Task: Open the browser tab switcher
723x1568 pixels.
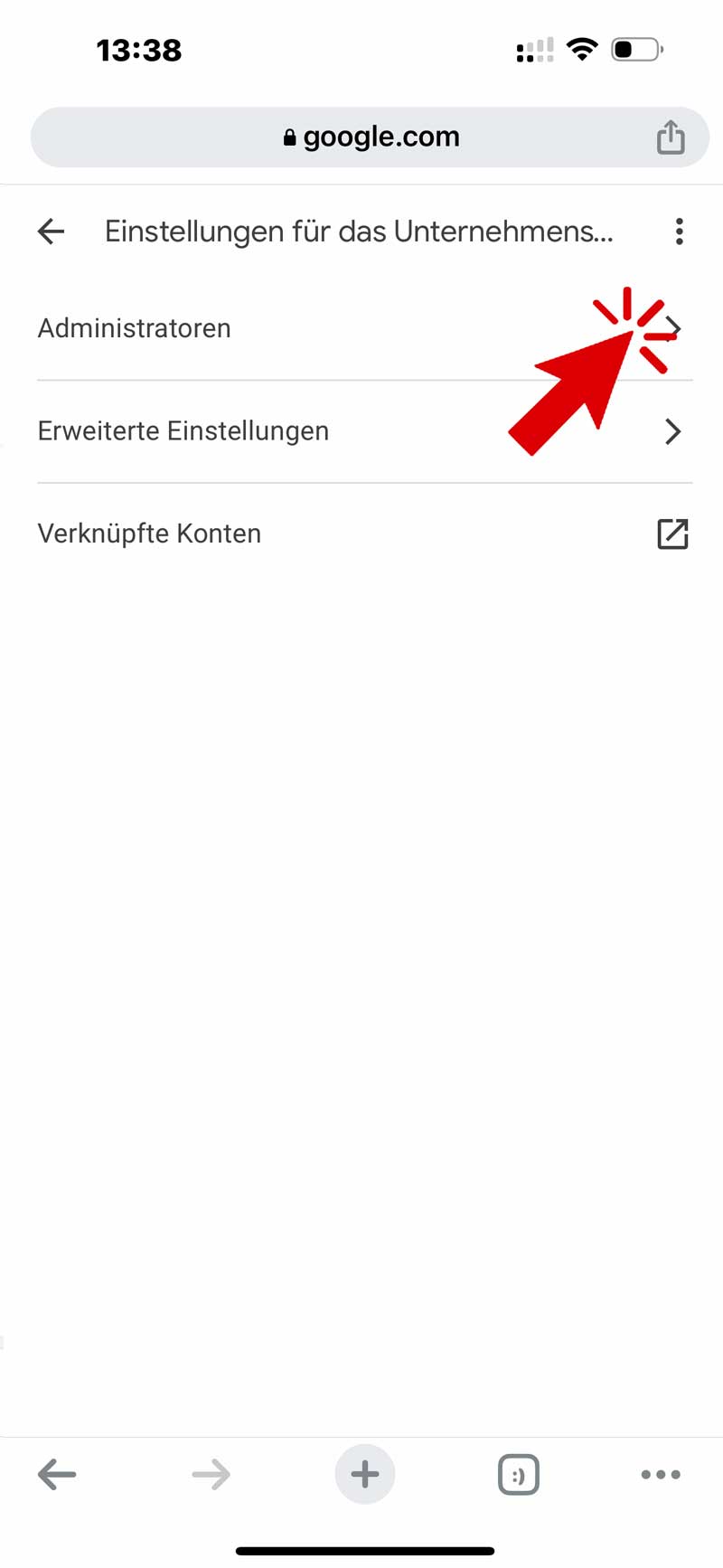Action: [519, 1475]
